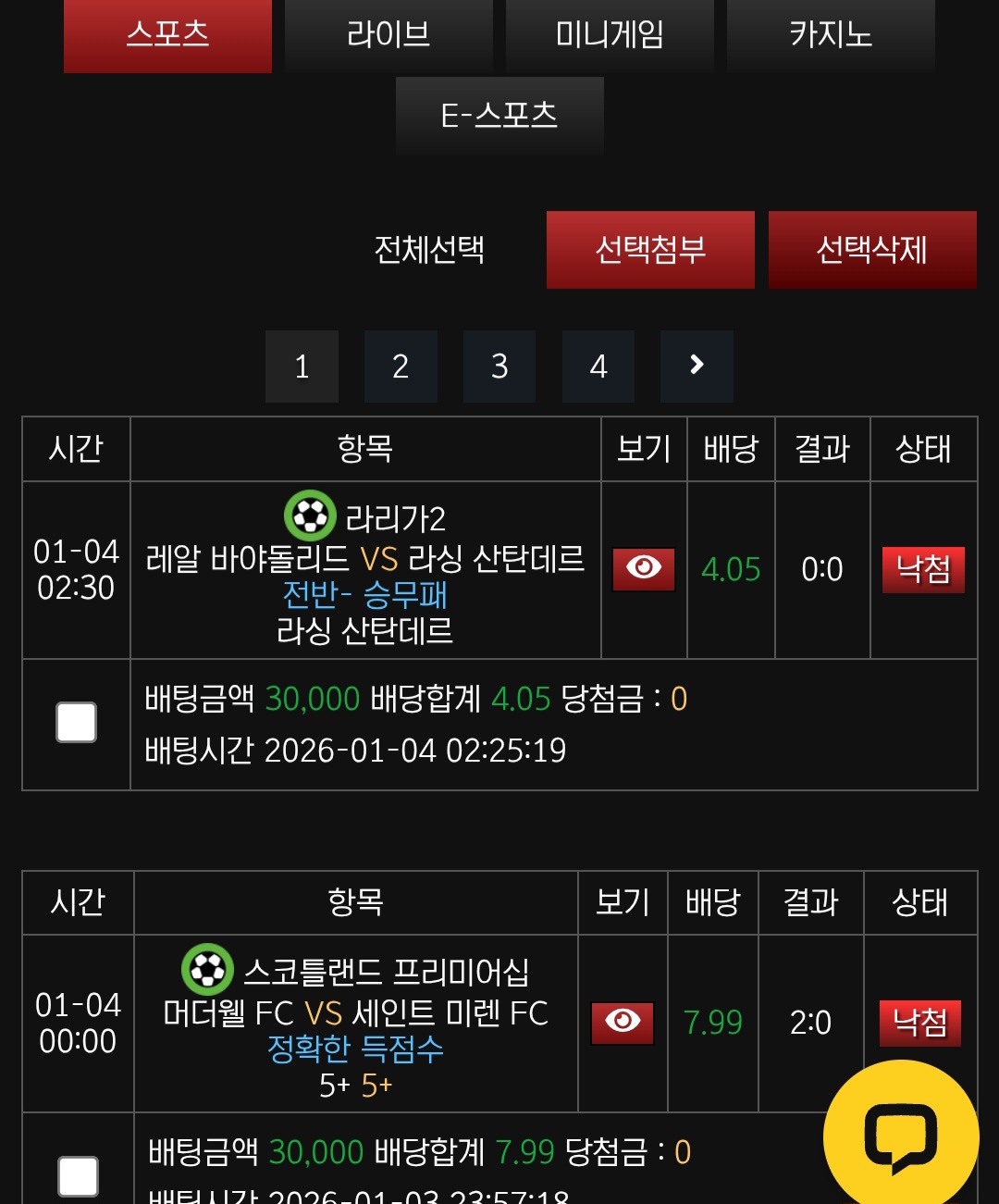The width and height of the screenshot is (999, 1204).
Task: Switch to the 라이브 tab
Action: tap(388, 35)
